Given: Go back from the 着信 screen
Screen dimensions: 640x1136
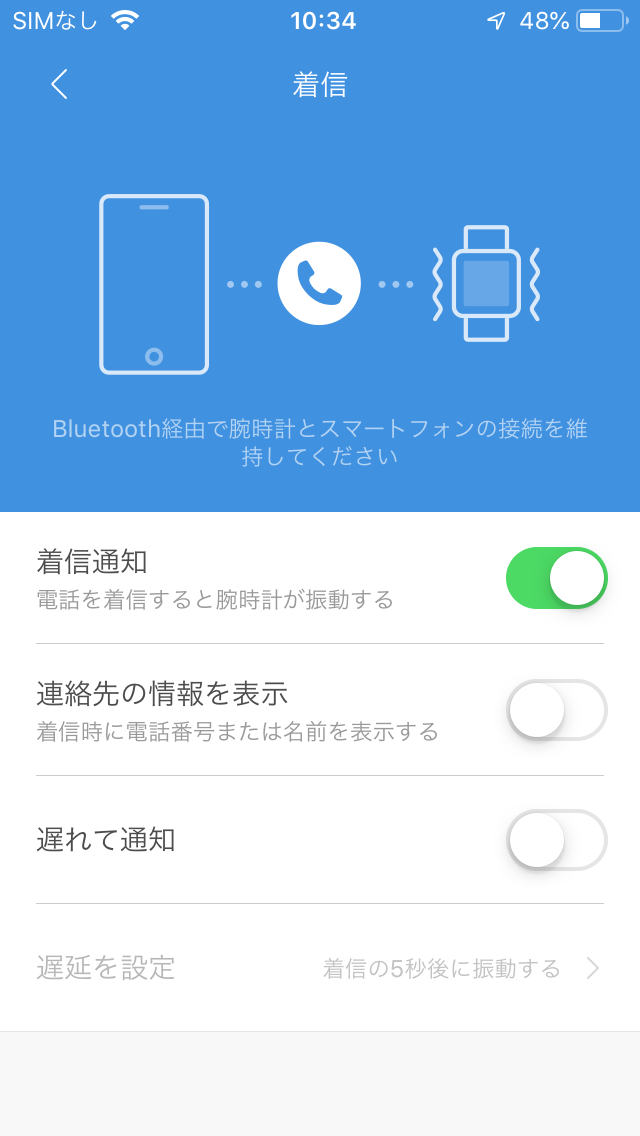Looking at the screenshot, I should (59, 85).
